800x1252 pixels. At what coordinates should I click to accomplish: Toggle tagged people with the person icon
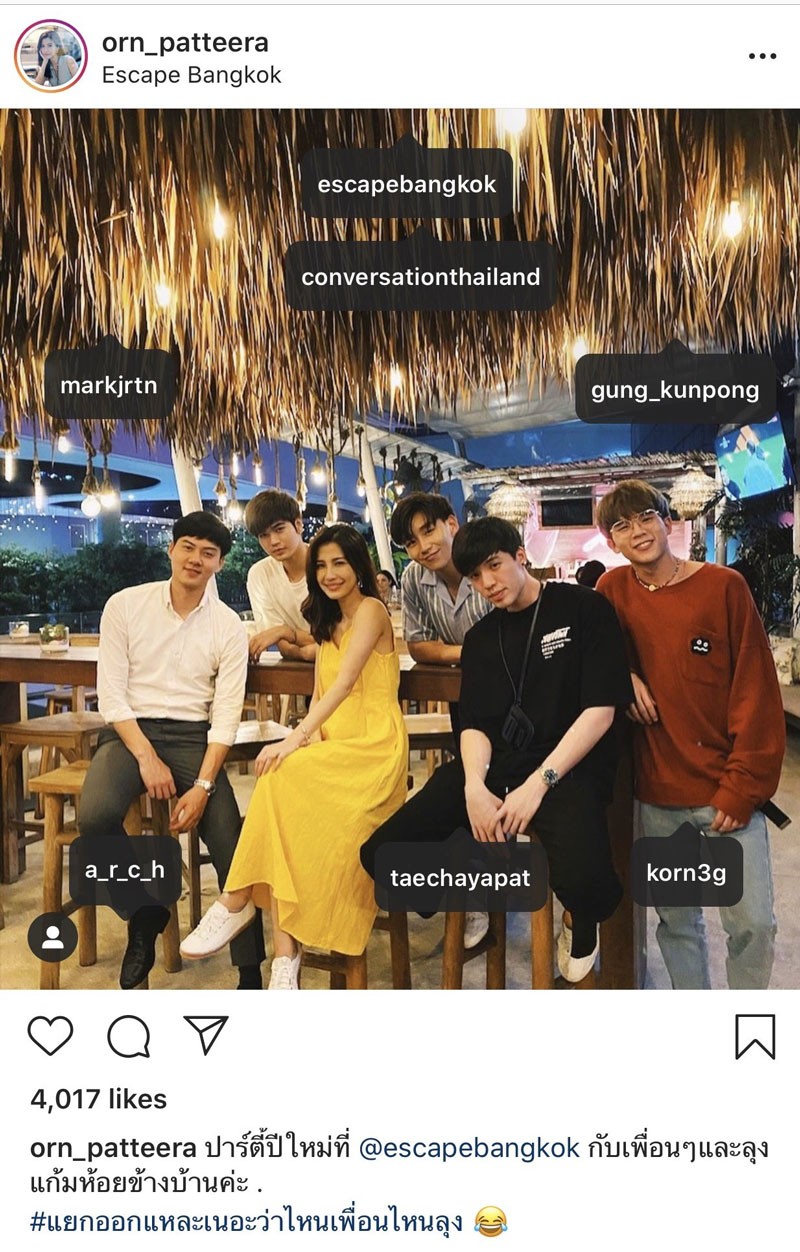click(52, 937)
